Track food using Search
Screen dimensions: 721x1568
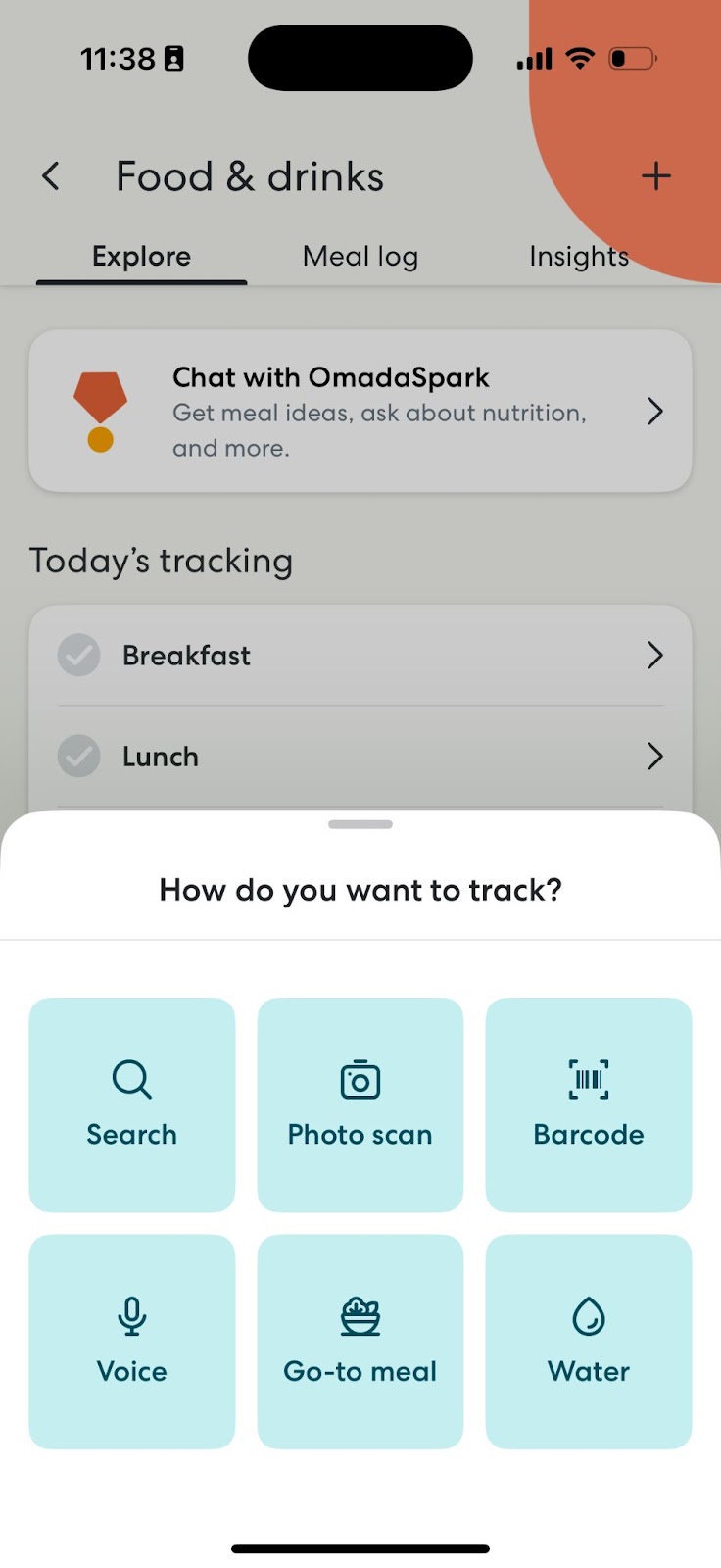coord(132,1104)
